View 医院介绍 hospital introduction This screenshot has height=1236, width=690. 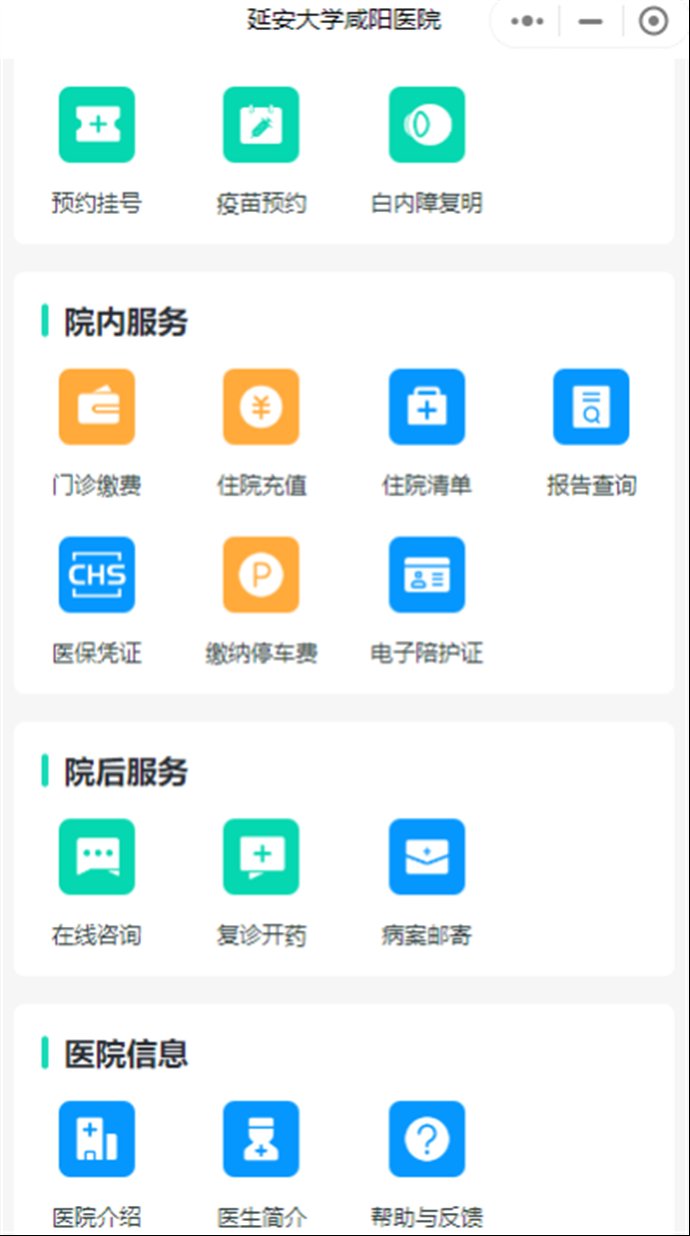tap(96, 1139)
